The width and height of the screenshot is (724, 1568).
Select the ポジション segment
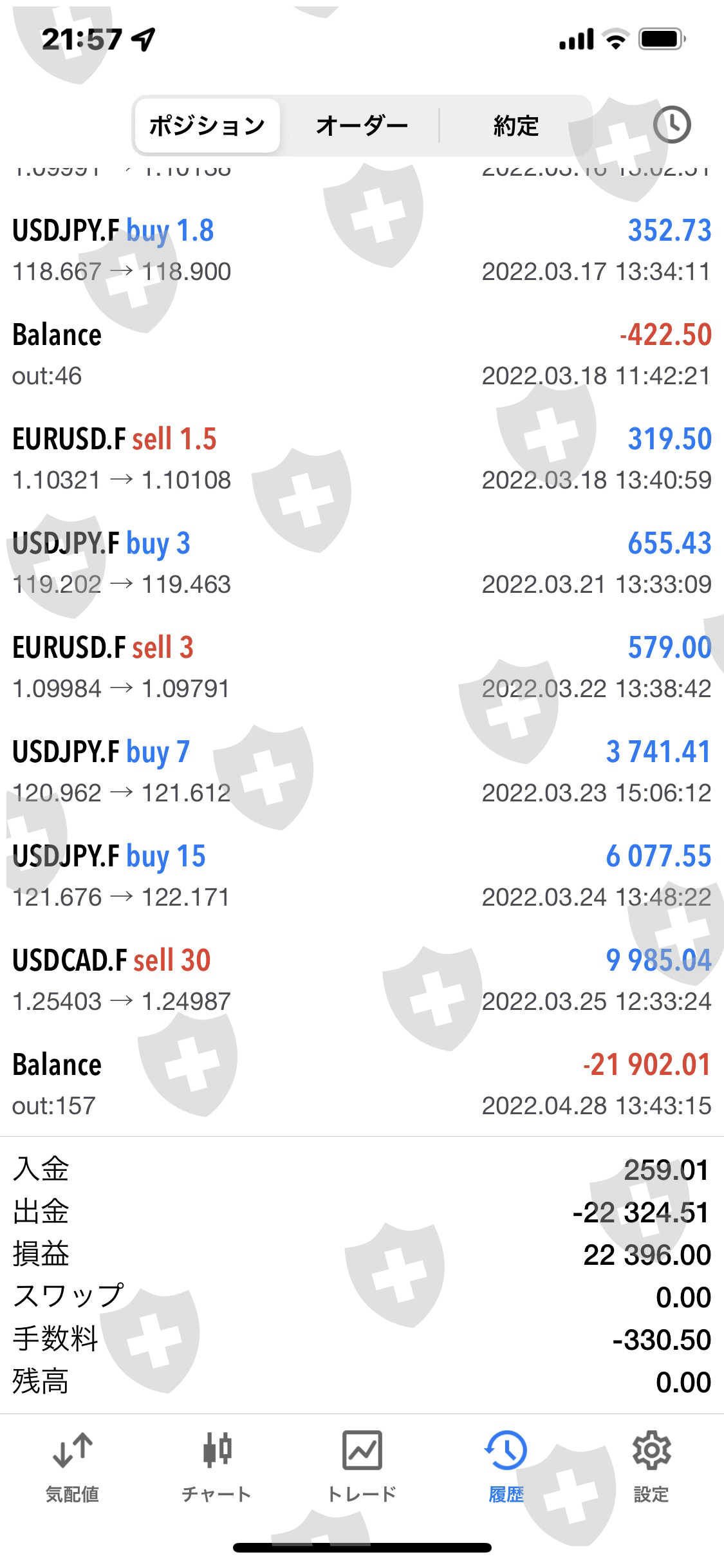click(207, 126)
